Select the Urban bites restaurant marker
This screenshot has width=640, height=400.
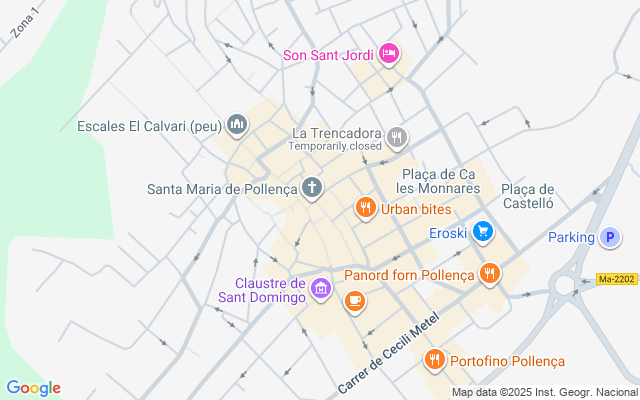(x=365, y=208)
